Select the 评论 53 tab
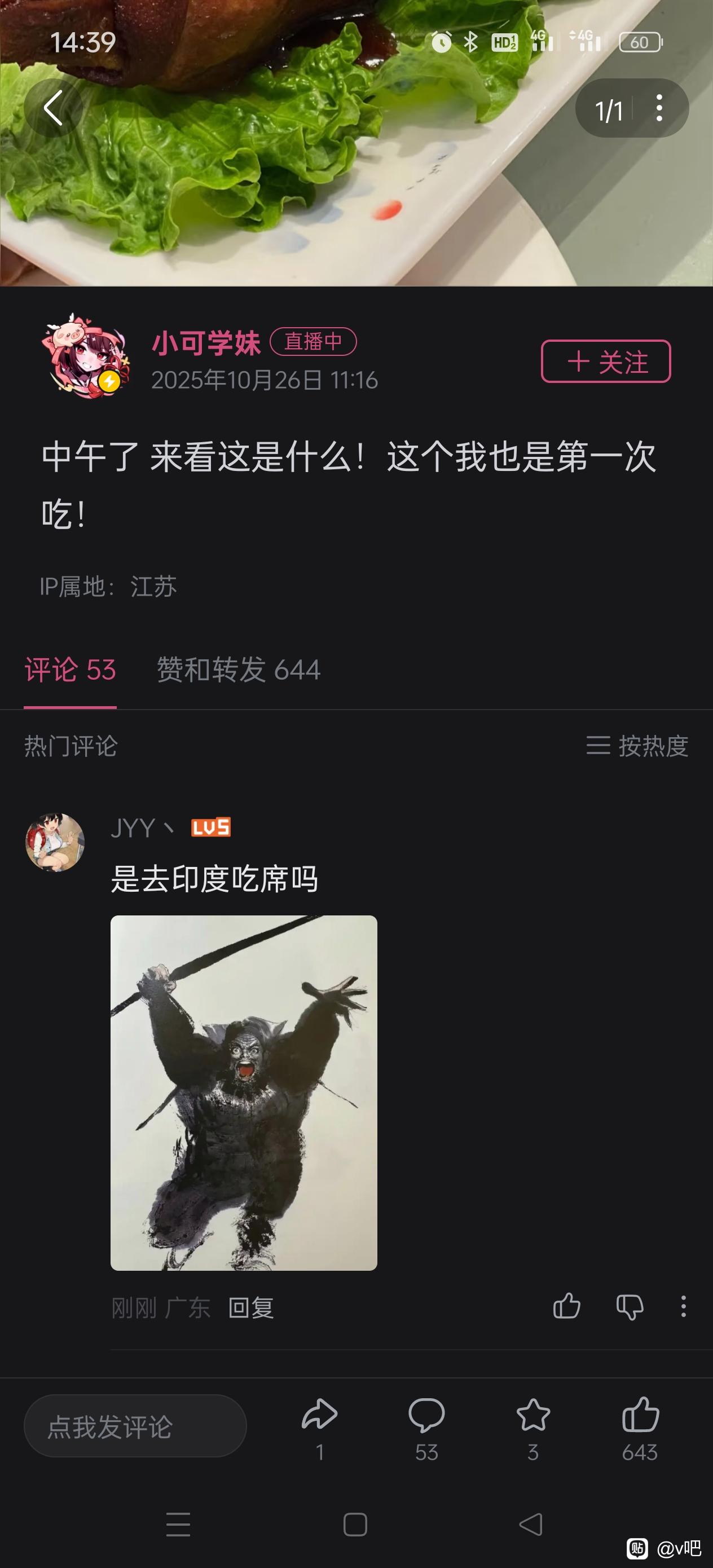Viewport: 713px width, 1568px height. click(70, 670)
